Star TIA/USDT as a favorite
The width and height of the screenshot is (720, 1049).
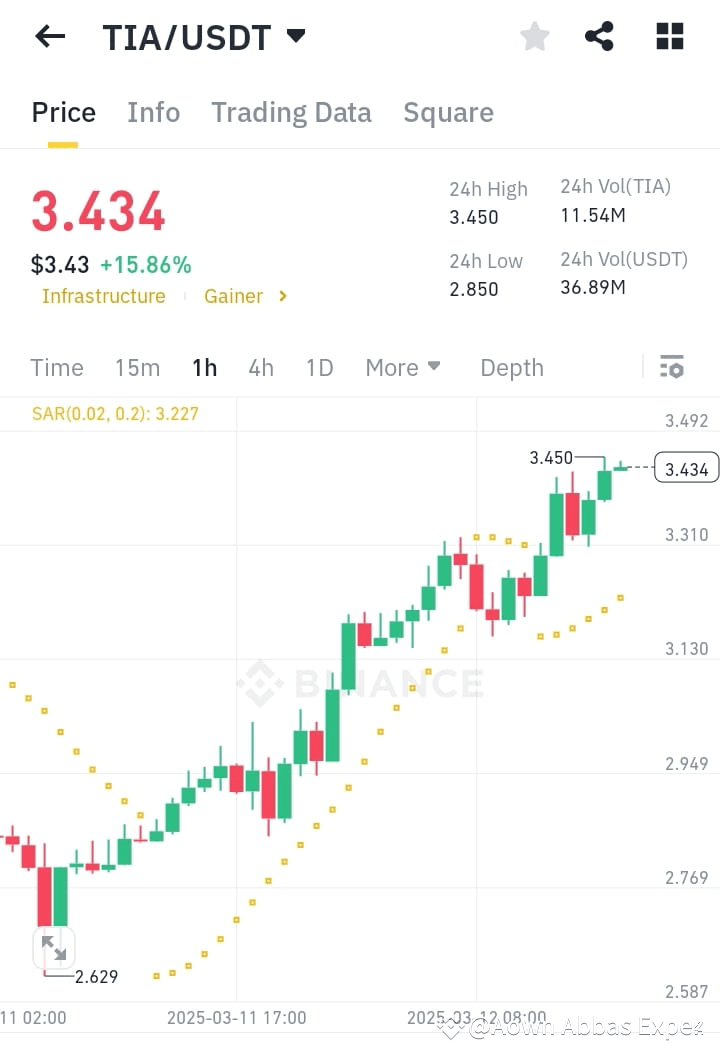[534, 36]
